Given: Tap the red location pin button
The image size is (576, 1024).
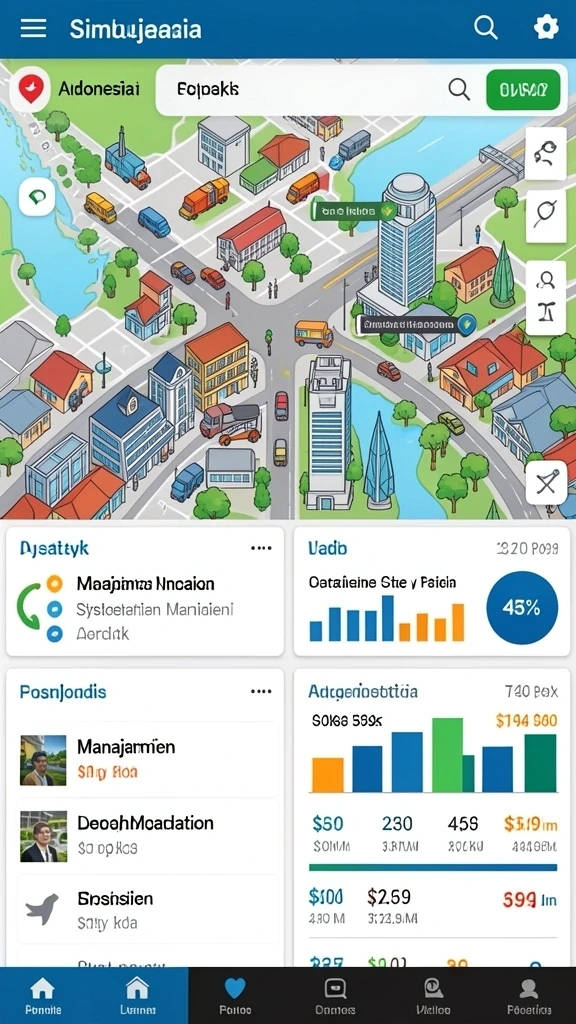Looking at the screenshot, I should click(31, 88).
